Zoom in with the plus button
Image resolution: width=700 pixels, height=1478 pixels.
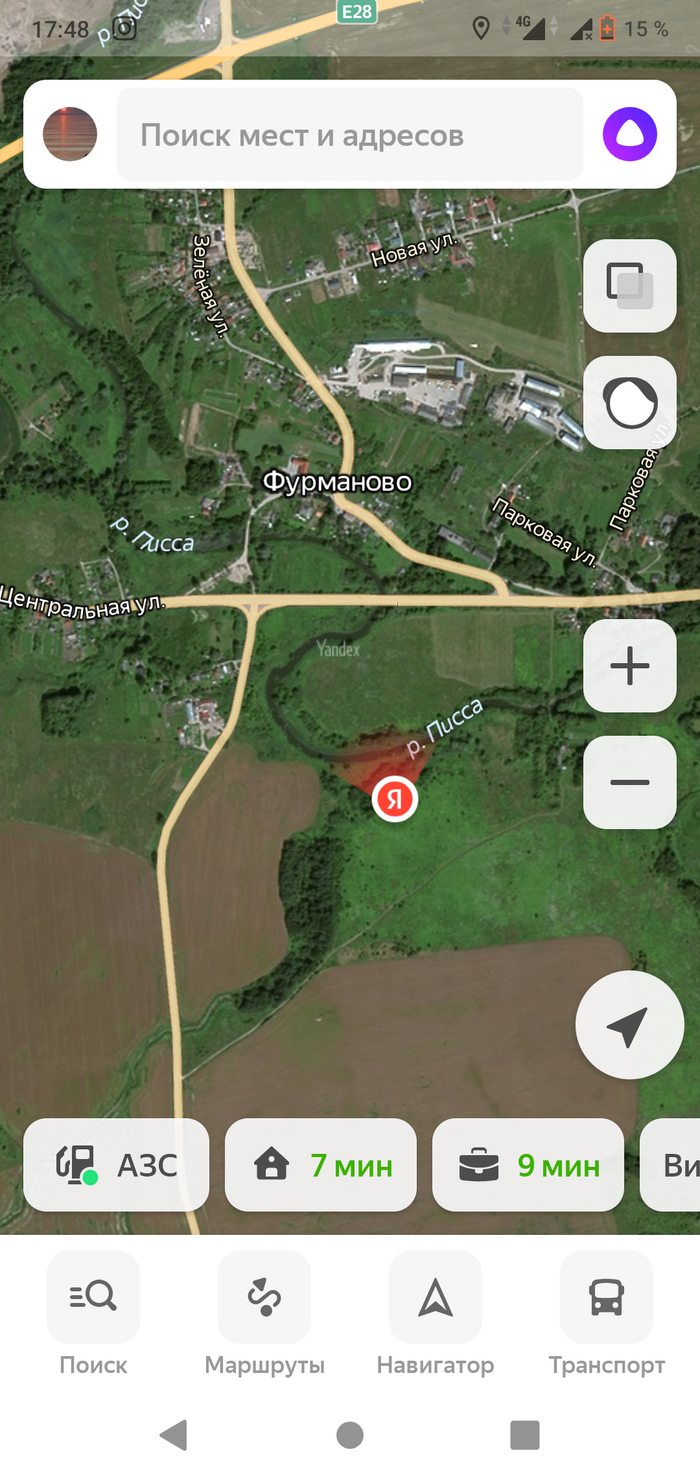coord(629,666)
